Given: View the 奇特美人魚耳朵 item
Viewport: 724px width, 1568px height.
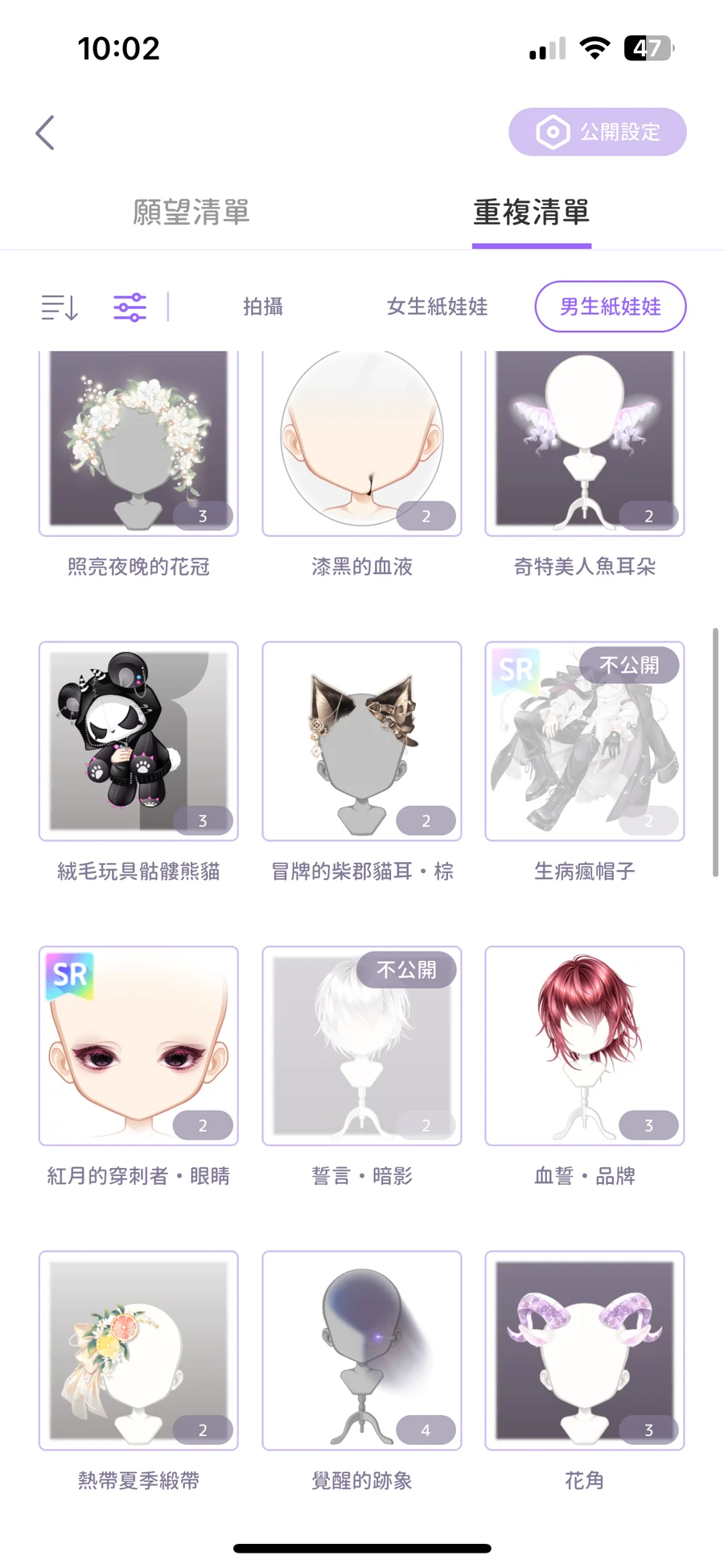Looking at the screenshot, I should tap(585, 443).
